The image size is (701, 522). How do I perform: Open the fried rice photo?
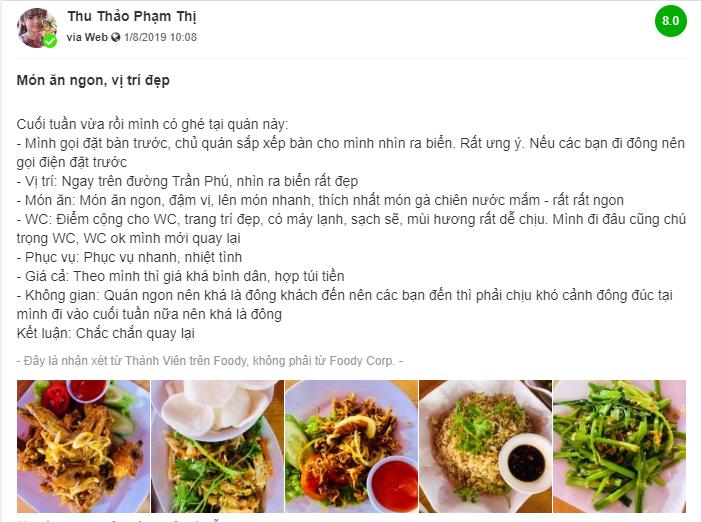pos(485,446)
